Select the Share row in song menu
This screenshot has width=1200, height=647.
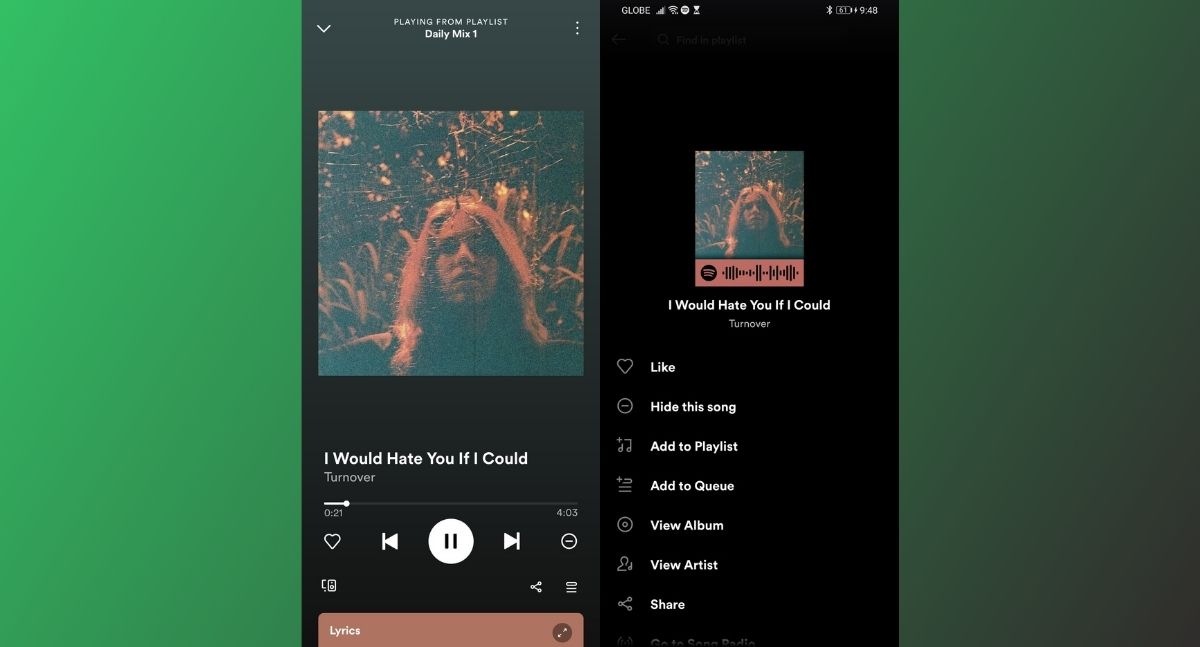667,604
